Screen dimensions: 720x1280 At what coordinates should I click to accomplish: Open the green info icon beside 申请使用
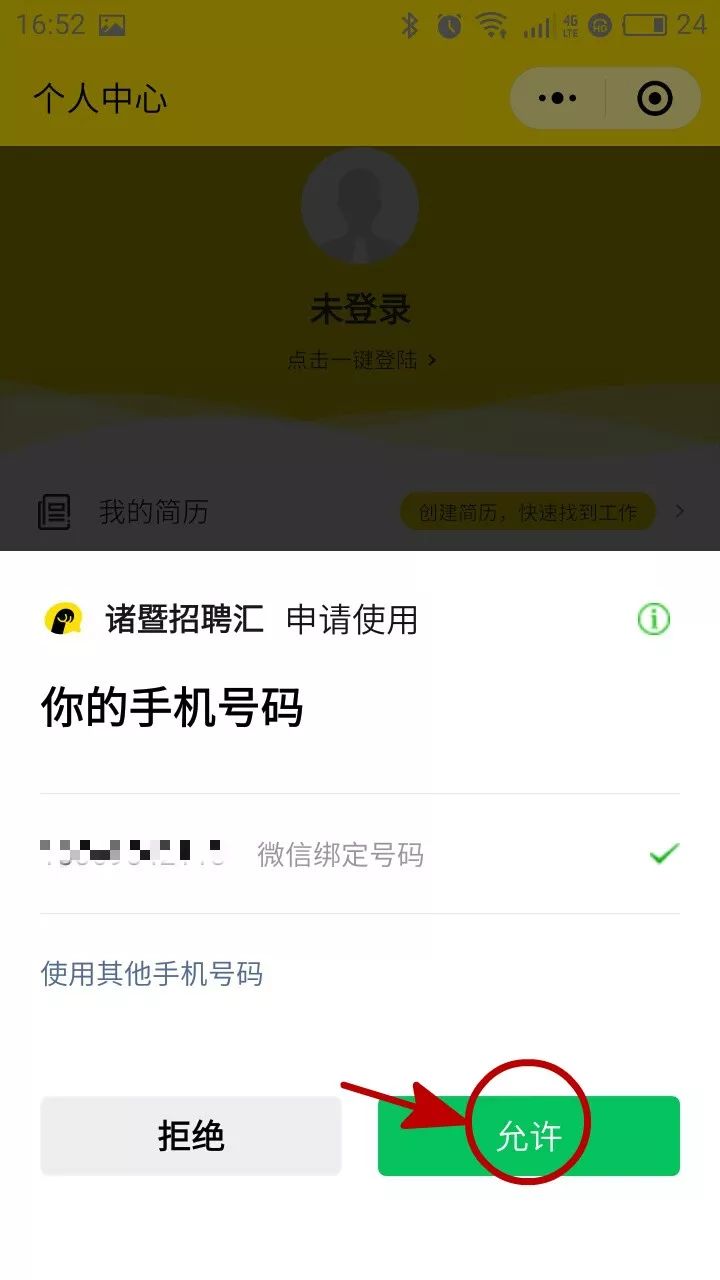653,619
